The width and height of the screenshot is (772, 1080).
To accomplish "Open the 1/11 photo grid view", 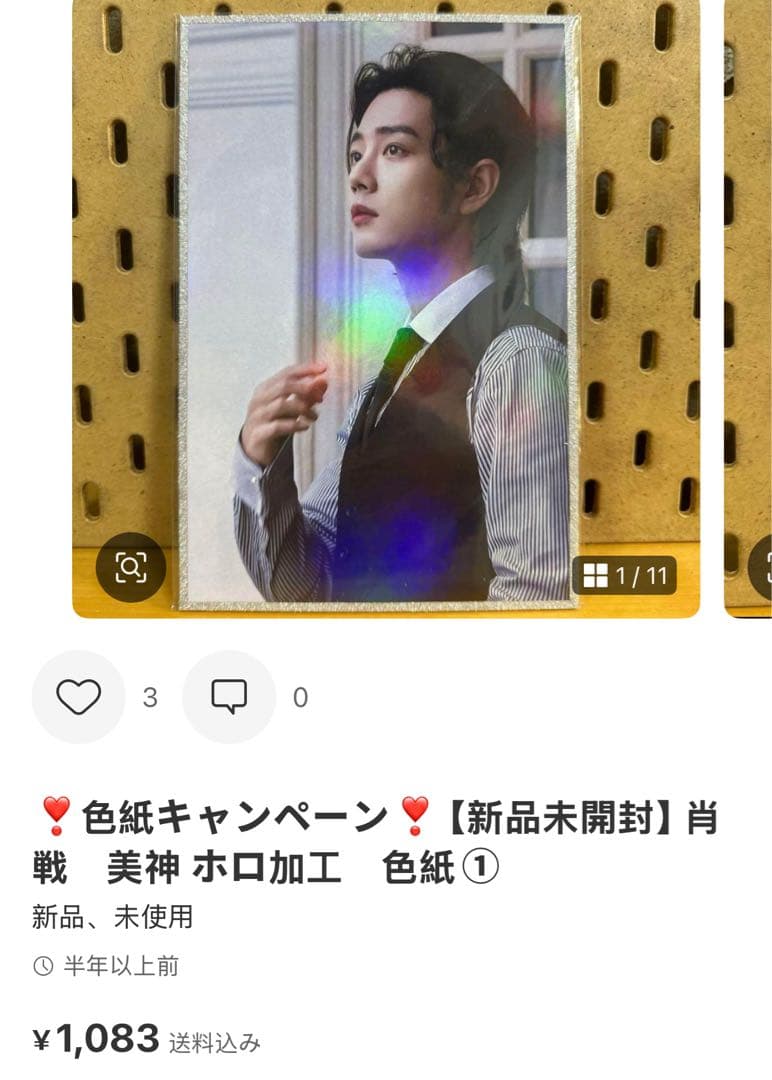I will pyautogui.click(x=625, y=576).
